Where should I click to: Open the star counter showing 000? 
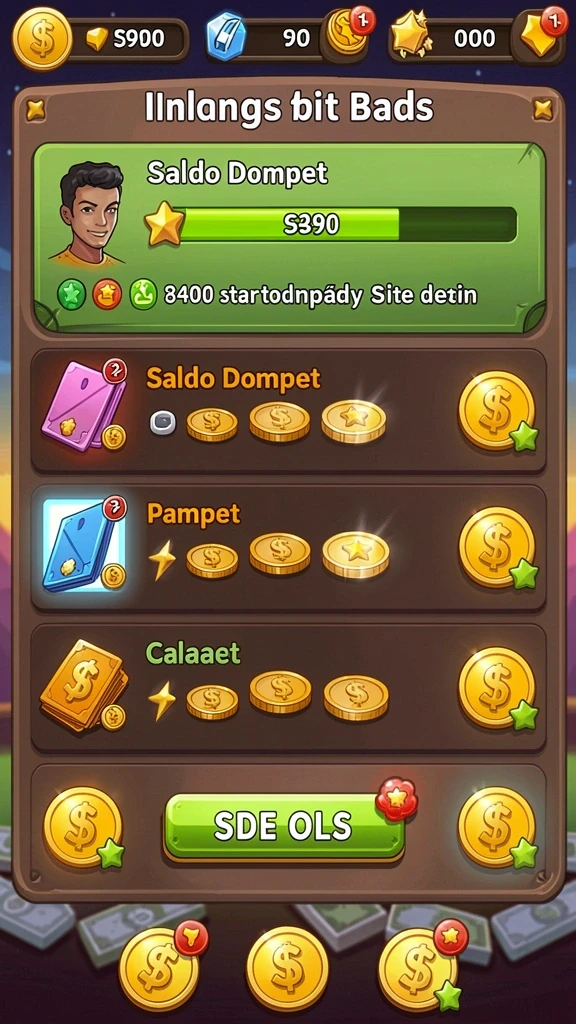[x=477, y=38]
